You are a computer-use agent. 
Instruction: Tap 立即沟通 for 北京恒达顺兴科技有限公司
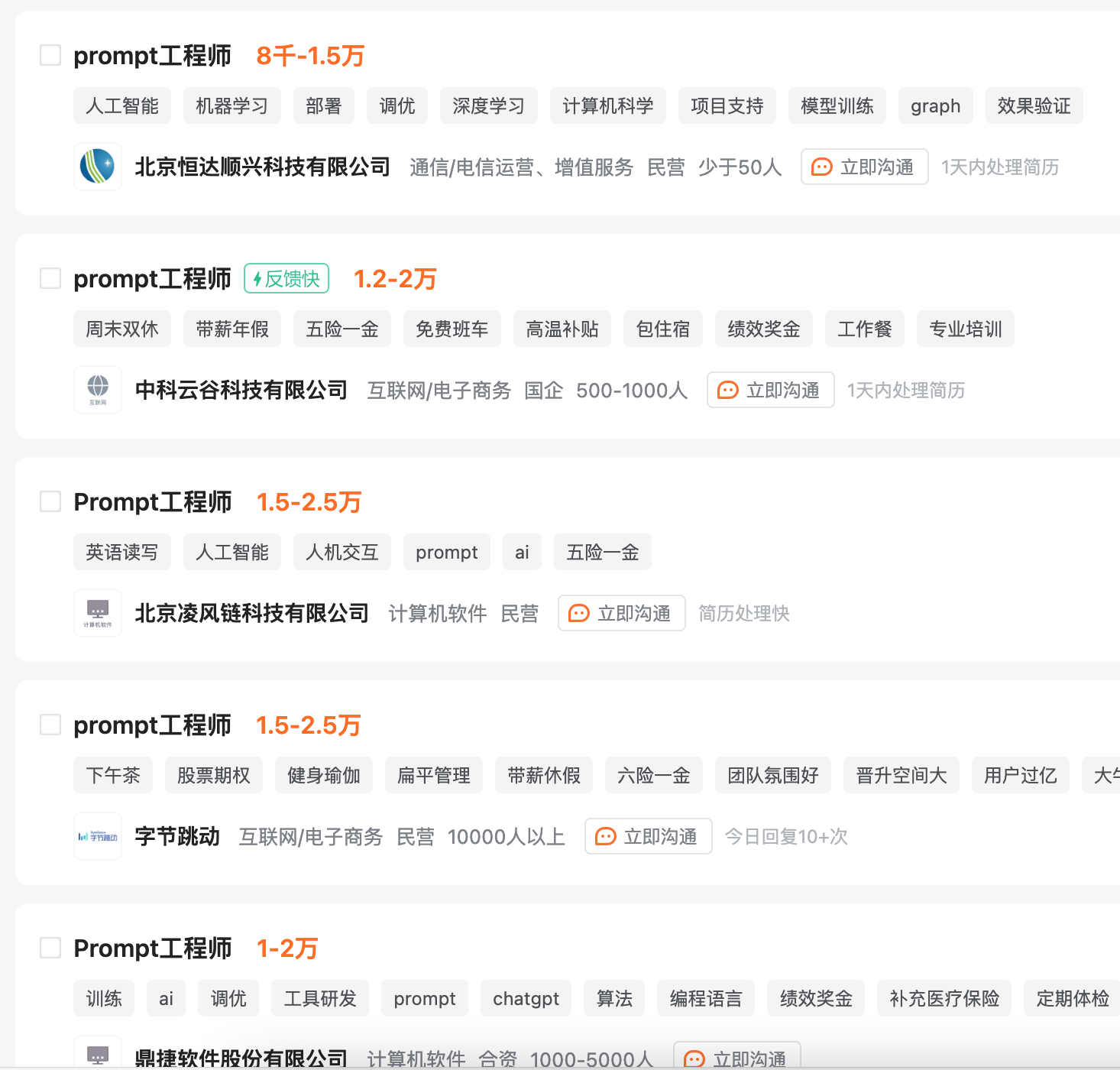pyautogui.click(x=864, y=167)
